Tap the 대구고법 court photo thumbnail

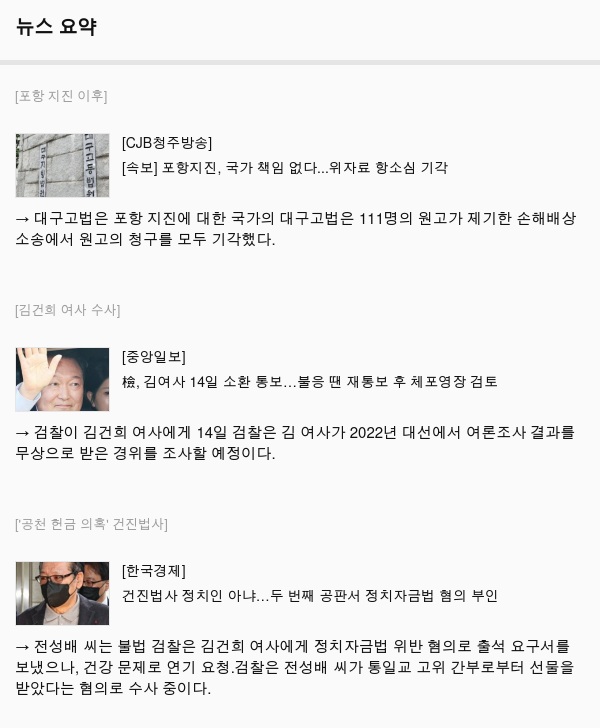62,165
